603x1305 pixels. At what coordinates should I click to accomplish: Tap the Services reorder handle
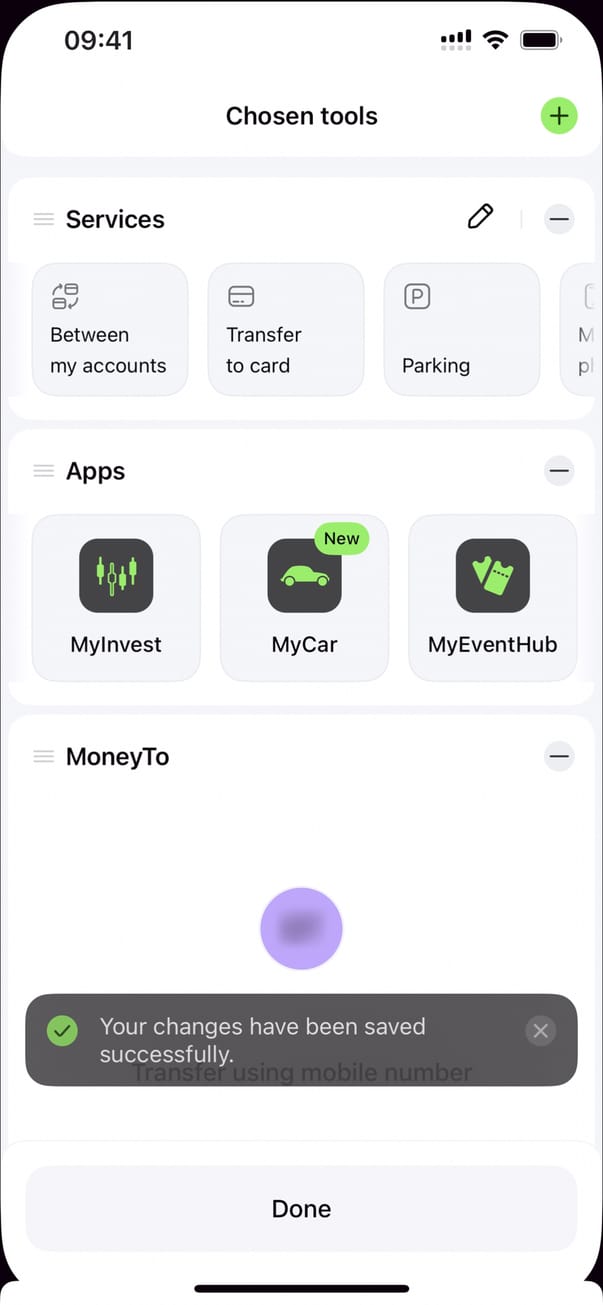tap(43, 219)
